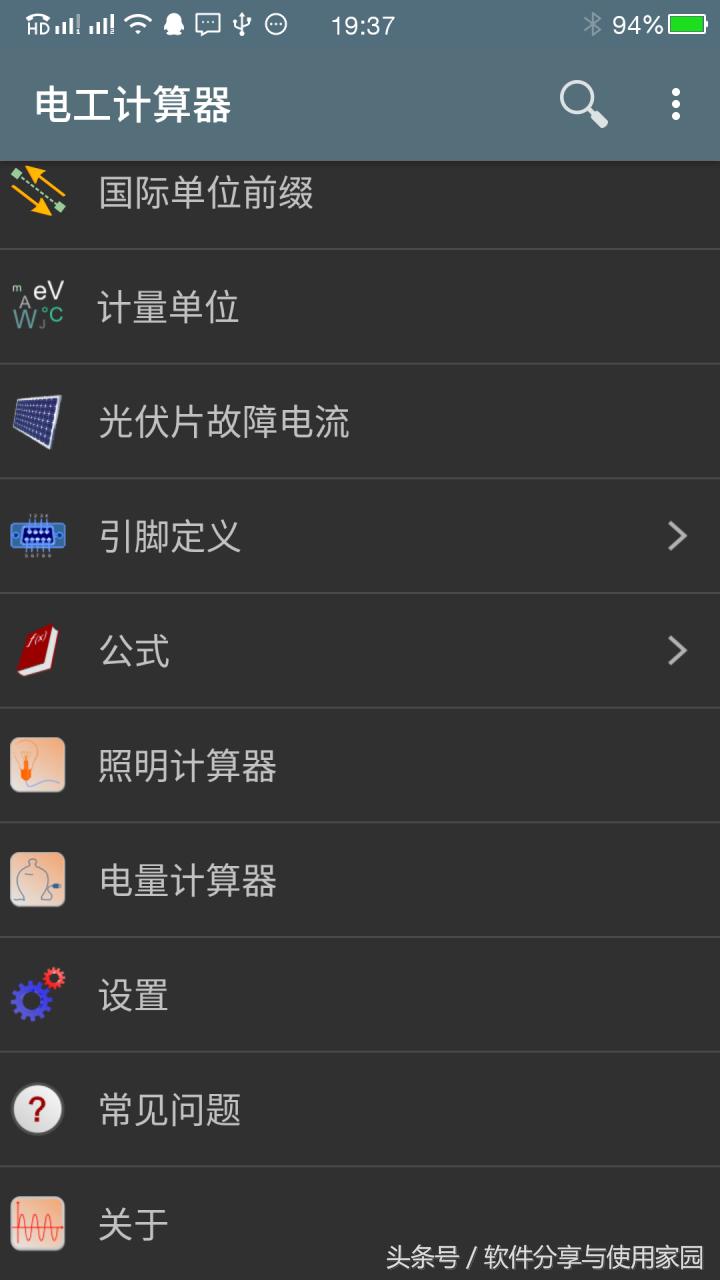Click the meter icon beside 电量计算器
The width and height of the screenshot is (720, 1280).
point(37,880)
